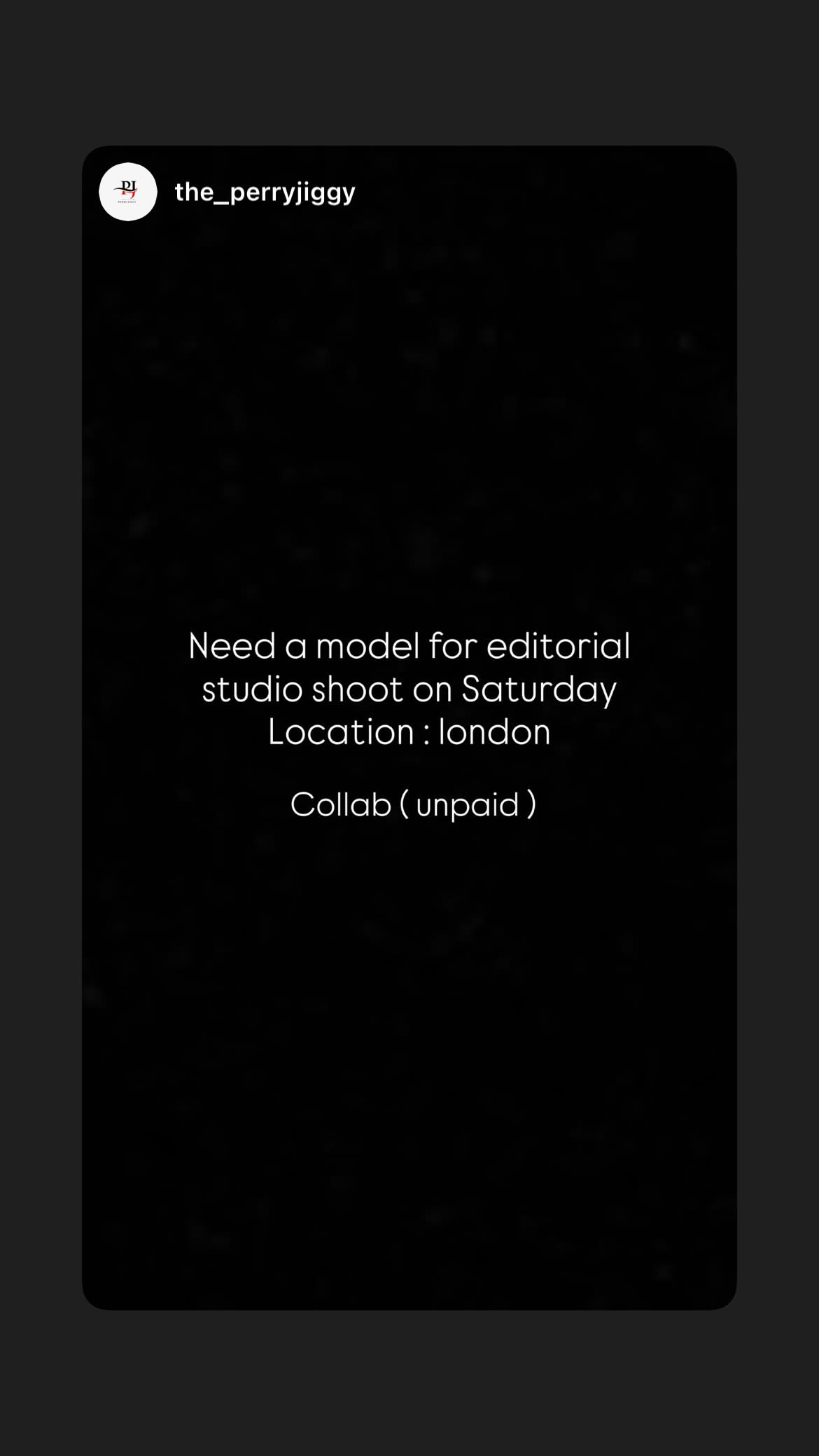Viewport: 819px width, 1456px height.
Task: Click the story header bar area
Action: point(409,193)
